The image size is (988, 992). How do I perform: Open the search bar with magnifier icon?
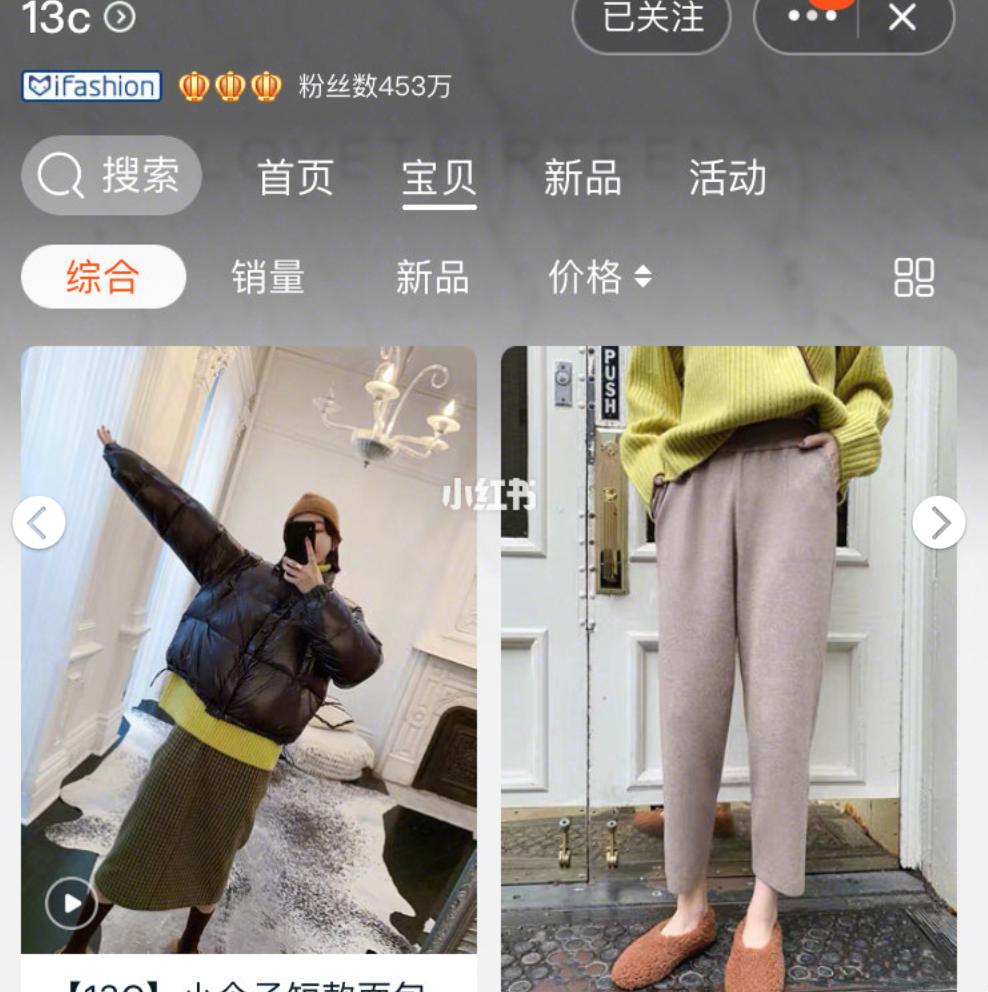[x=110, y=176]
